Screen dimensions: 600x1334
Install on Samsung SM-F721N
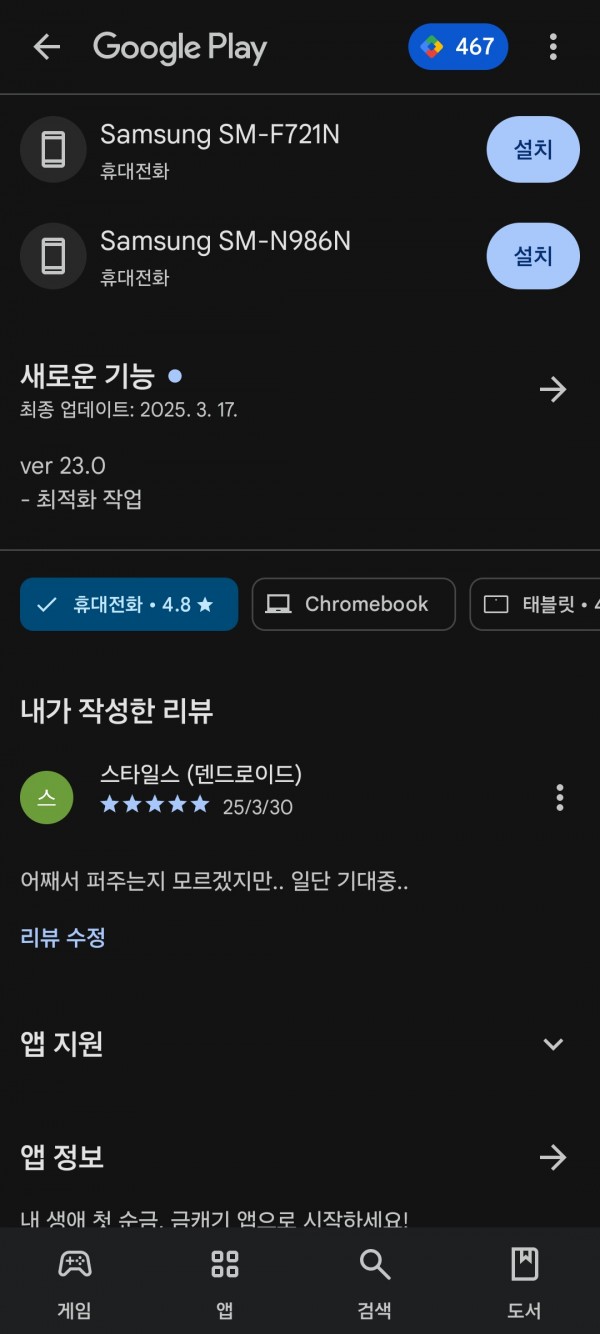click(533, 149)
